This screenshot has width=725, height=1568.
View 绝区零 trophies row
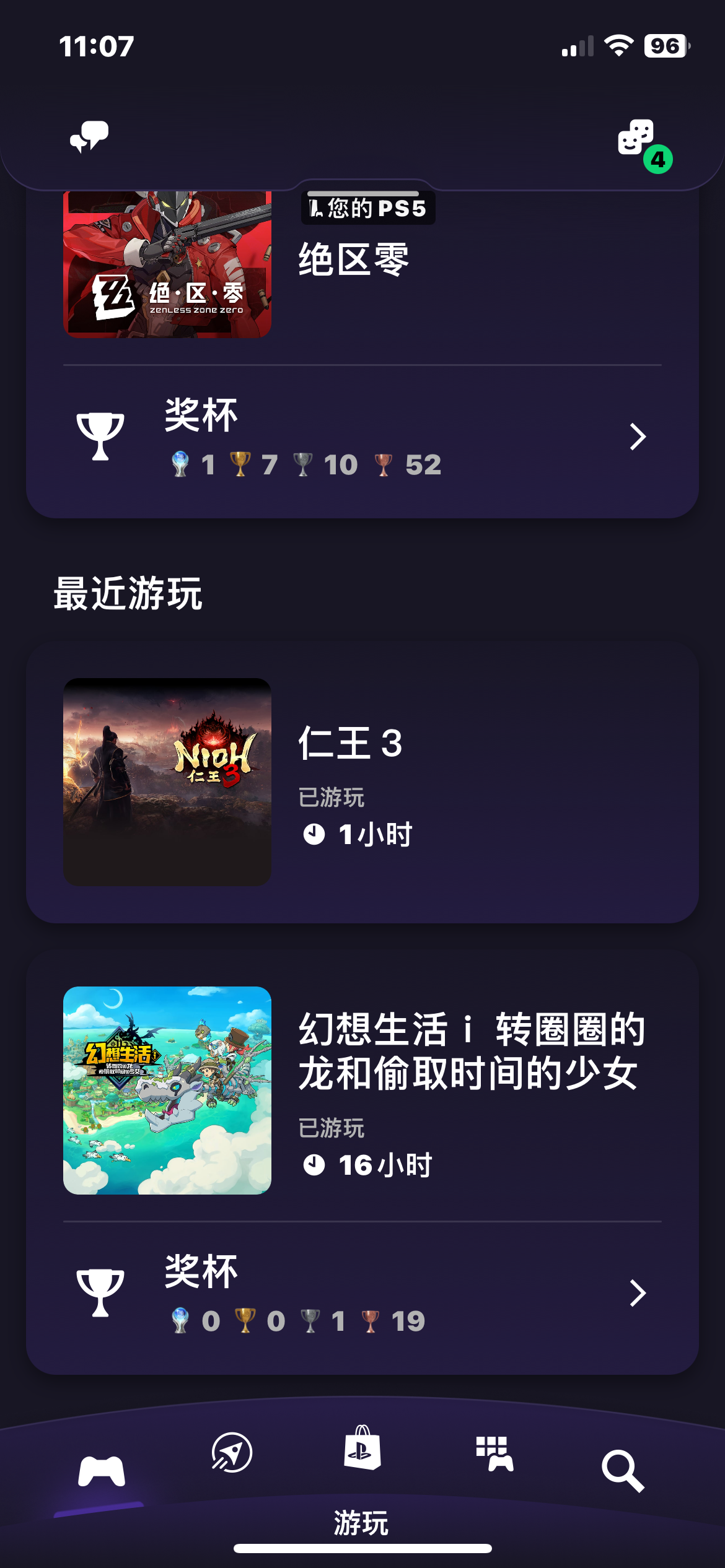[x=362, y=437]
